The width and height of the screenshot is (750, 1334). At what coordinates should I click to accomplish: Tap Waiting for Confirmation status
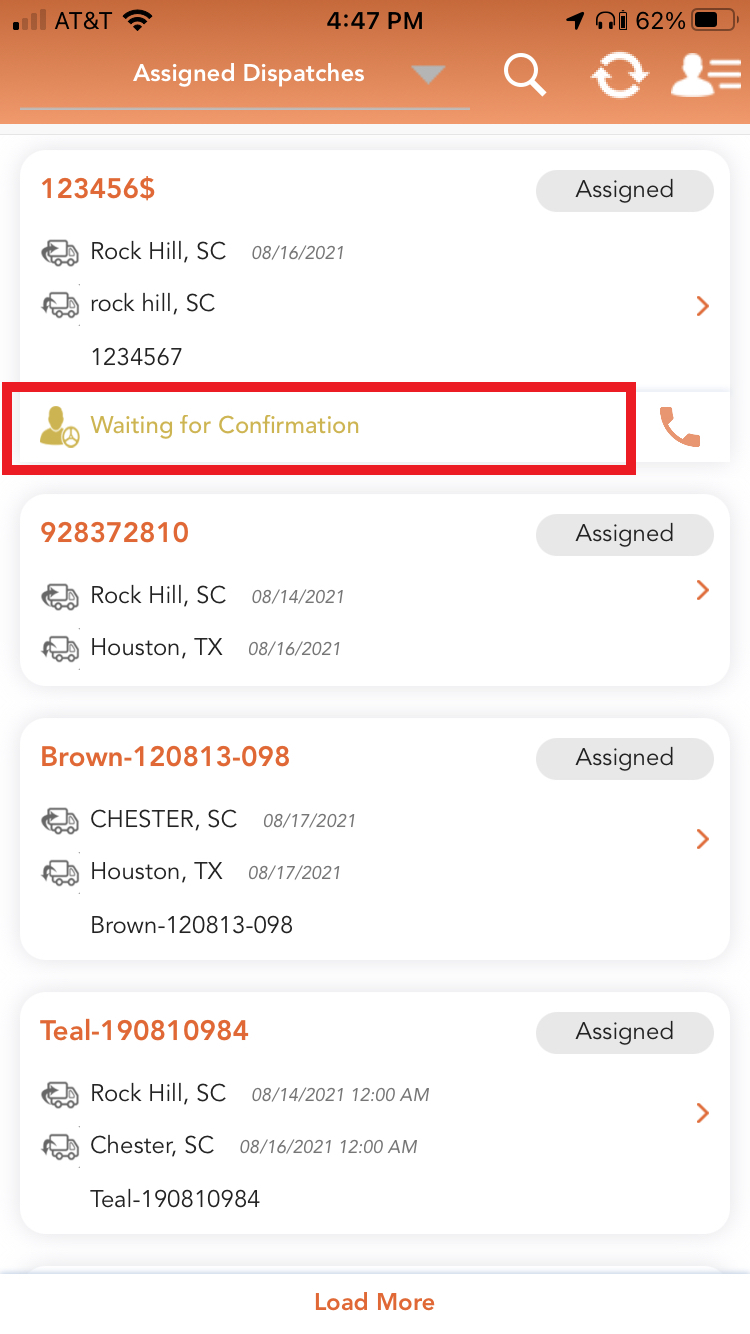(224, 426)
